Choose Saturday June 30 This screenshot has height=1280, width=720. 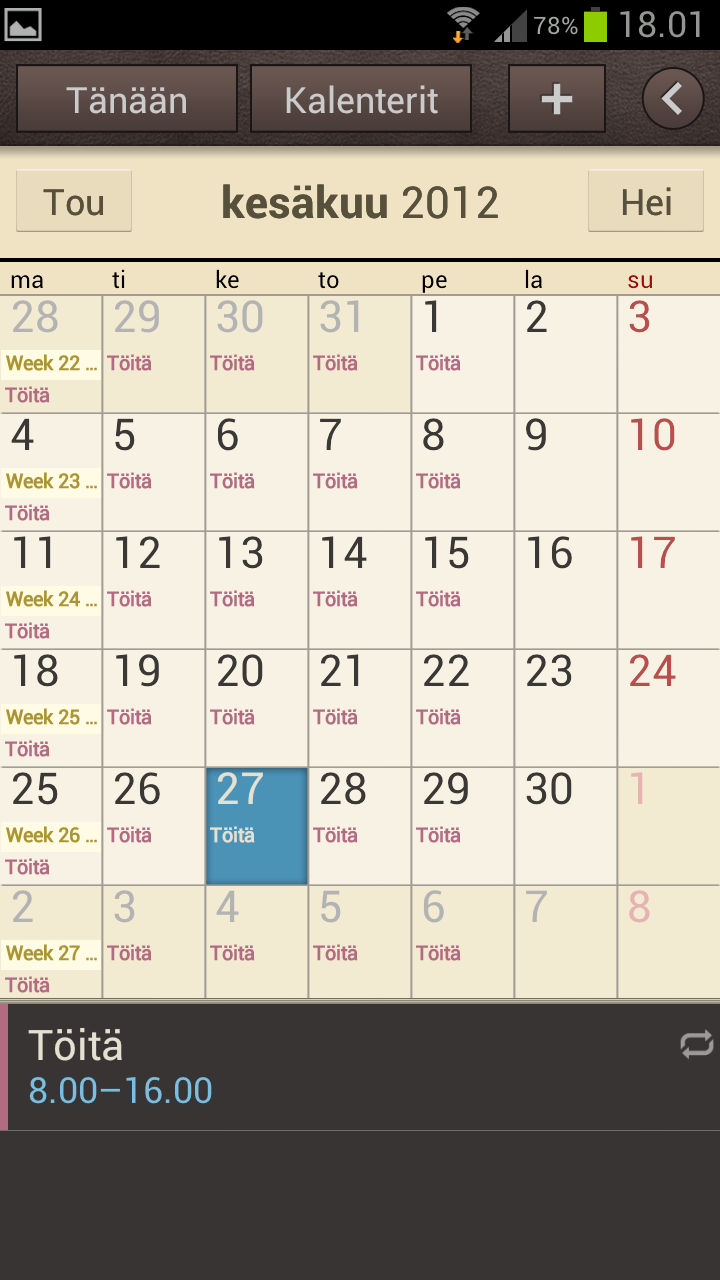566,826
